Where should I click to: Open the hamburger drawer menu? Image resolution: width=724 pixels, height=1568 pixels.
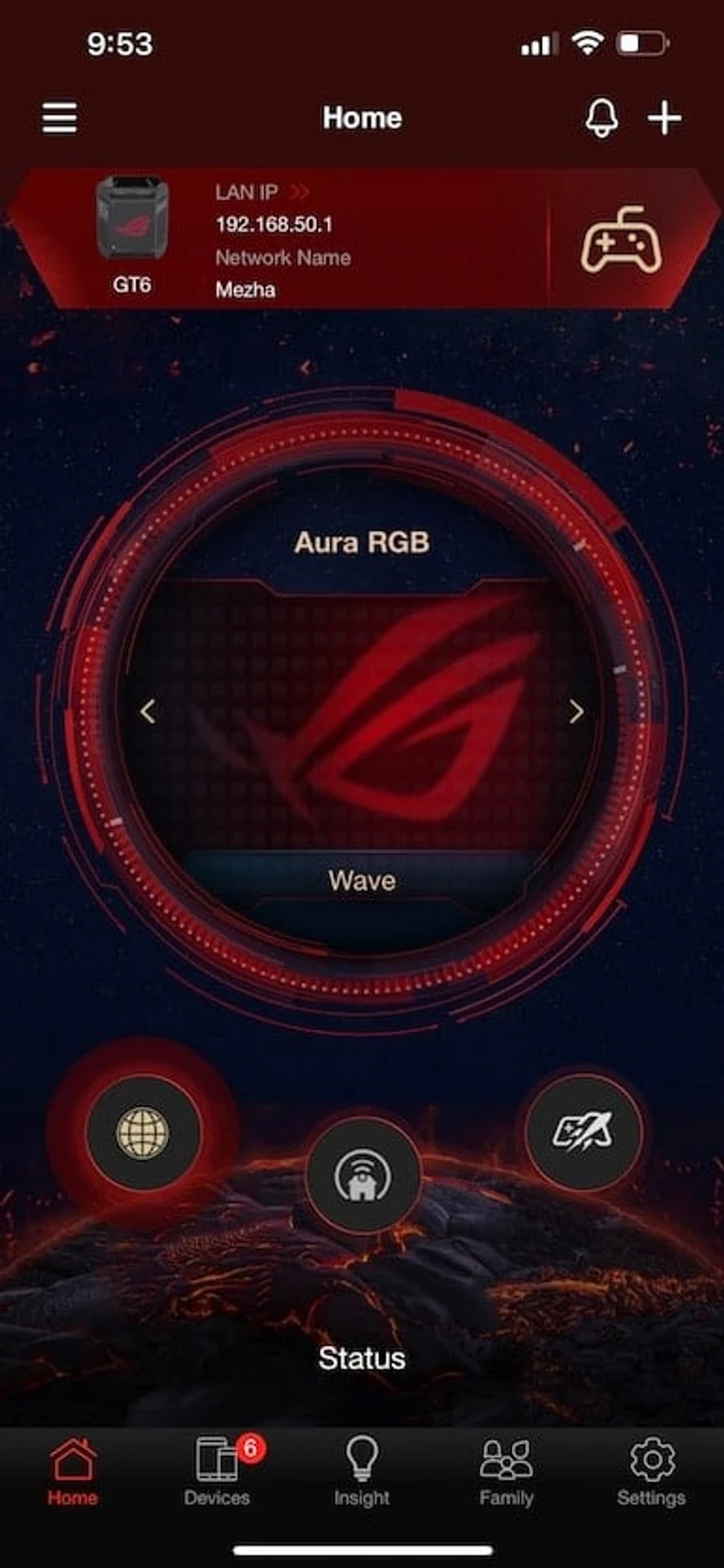pos(60,118)
